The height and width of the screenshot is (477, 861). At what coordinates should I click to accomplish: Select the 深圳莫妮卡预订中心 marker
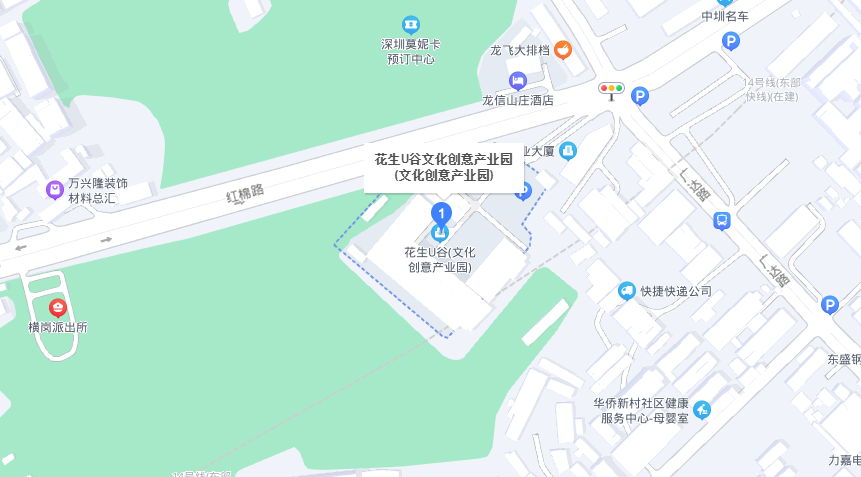click(410, 24)
